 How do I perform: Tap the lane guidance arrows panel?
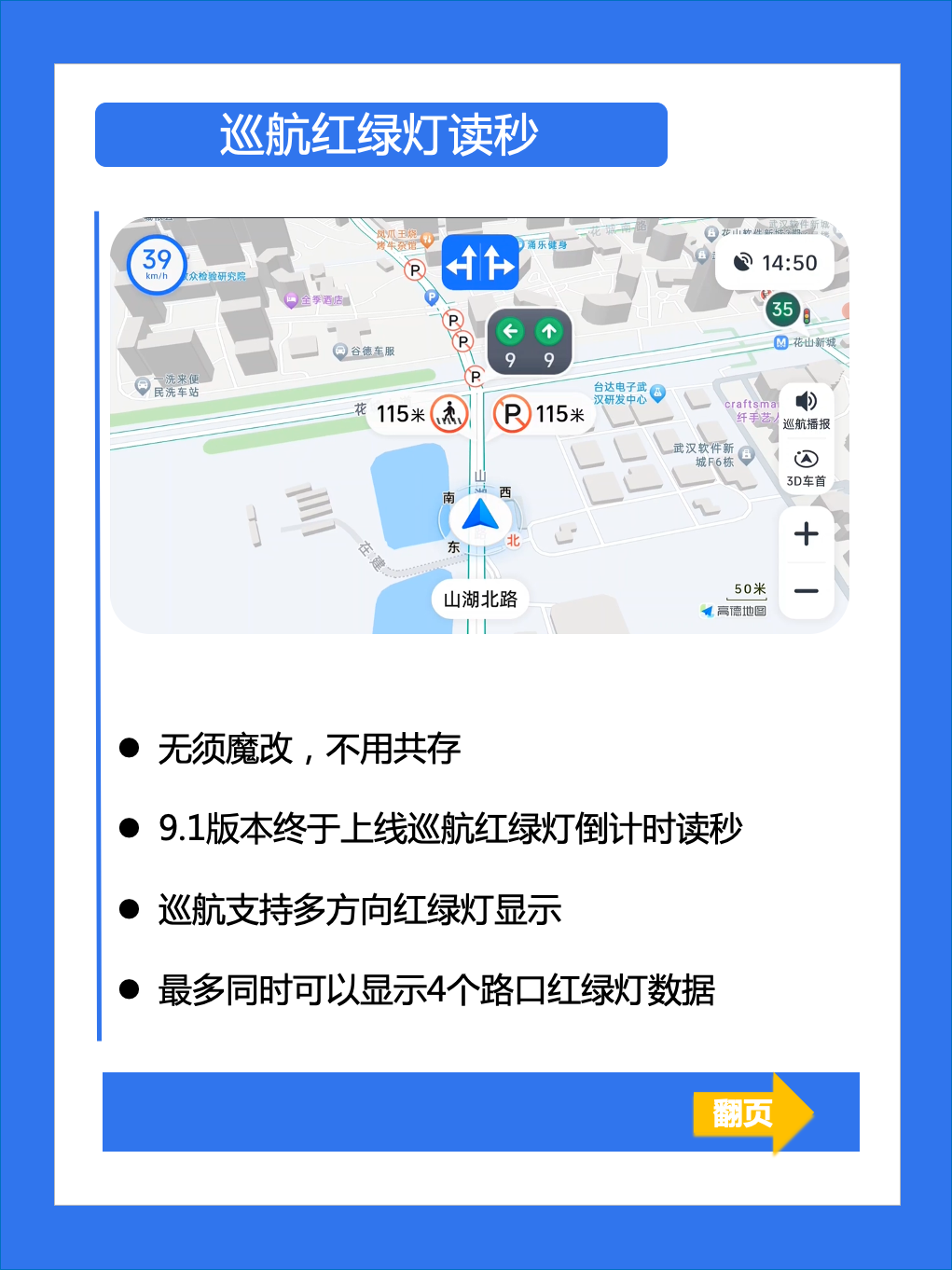click(480, 262)
